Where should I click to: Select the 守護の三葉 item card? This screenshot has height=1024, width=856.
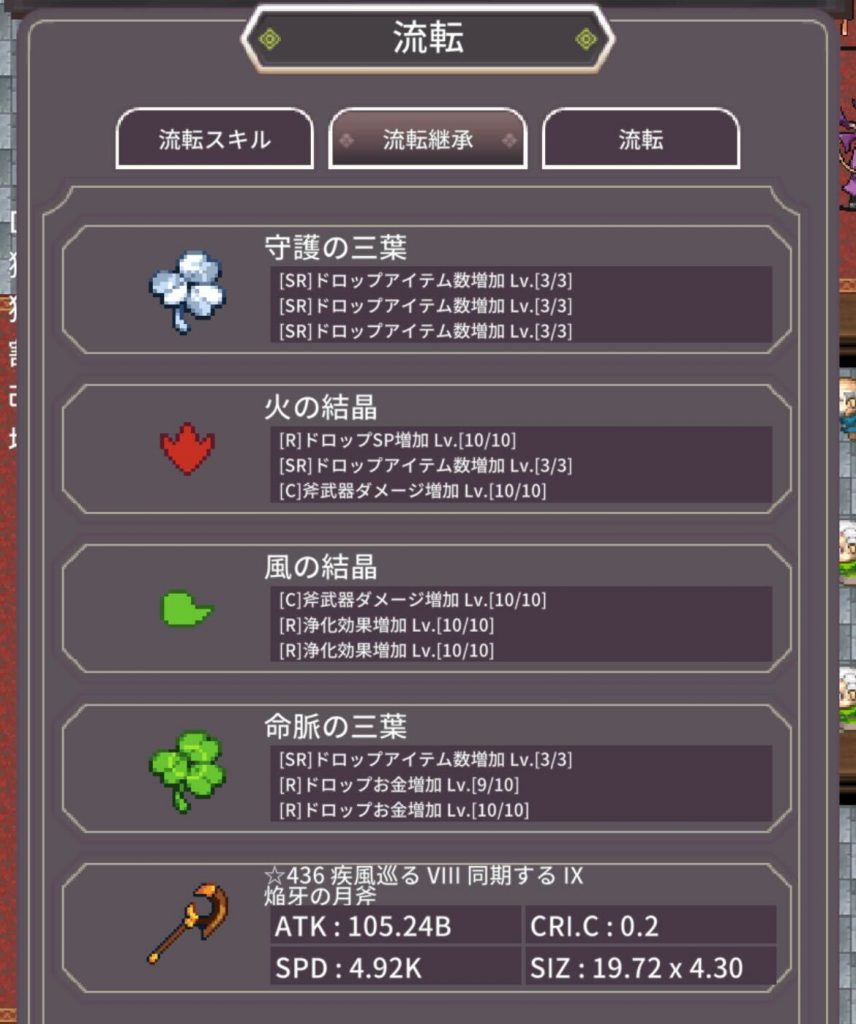427,290
